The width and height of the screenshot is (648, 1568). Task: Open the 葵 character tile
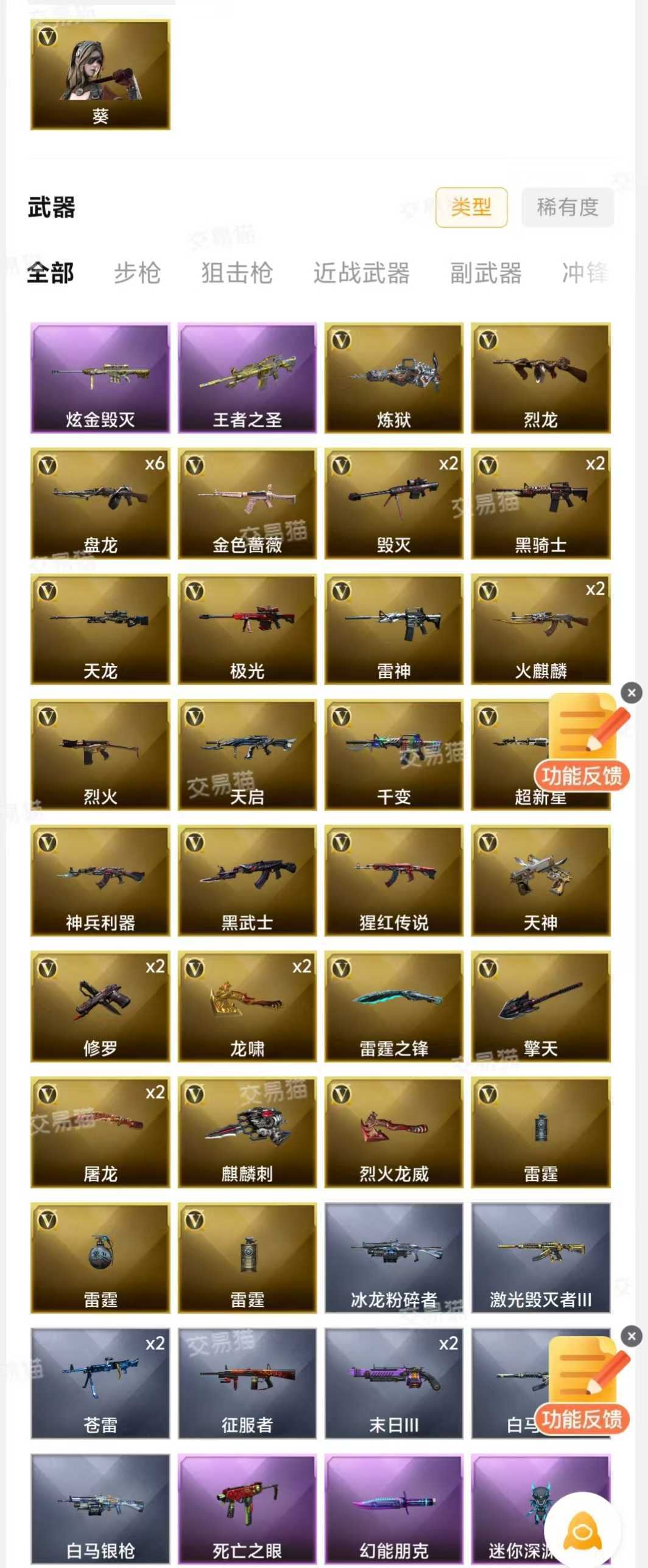pos(100,75)
